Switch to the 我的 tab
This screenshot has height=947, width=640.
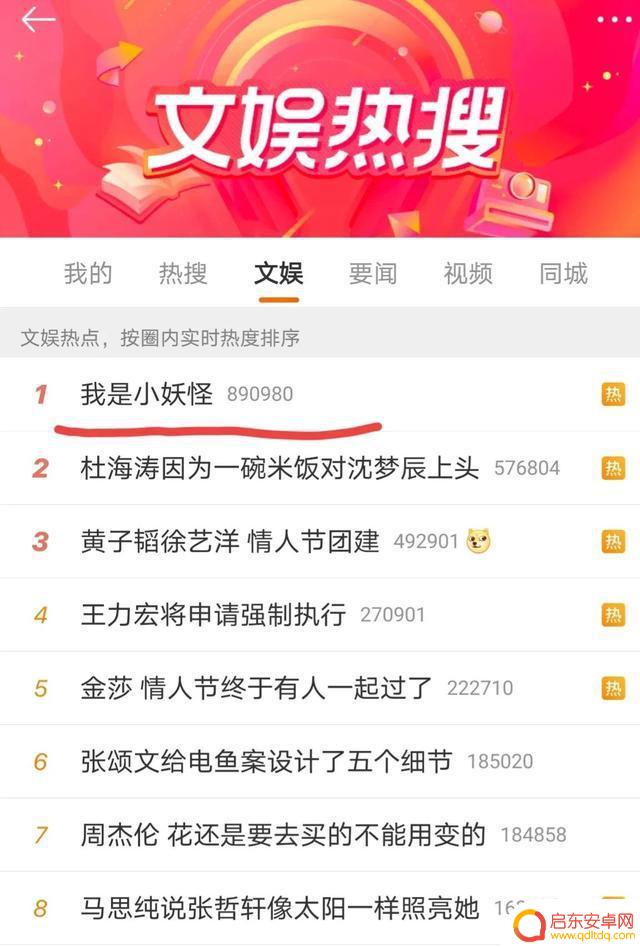pyautogui.click(x=88, y=273)
